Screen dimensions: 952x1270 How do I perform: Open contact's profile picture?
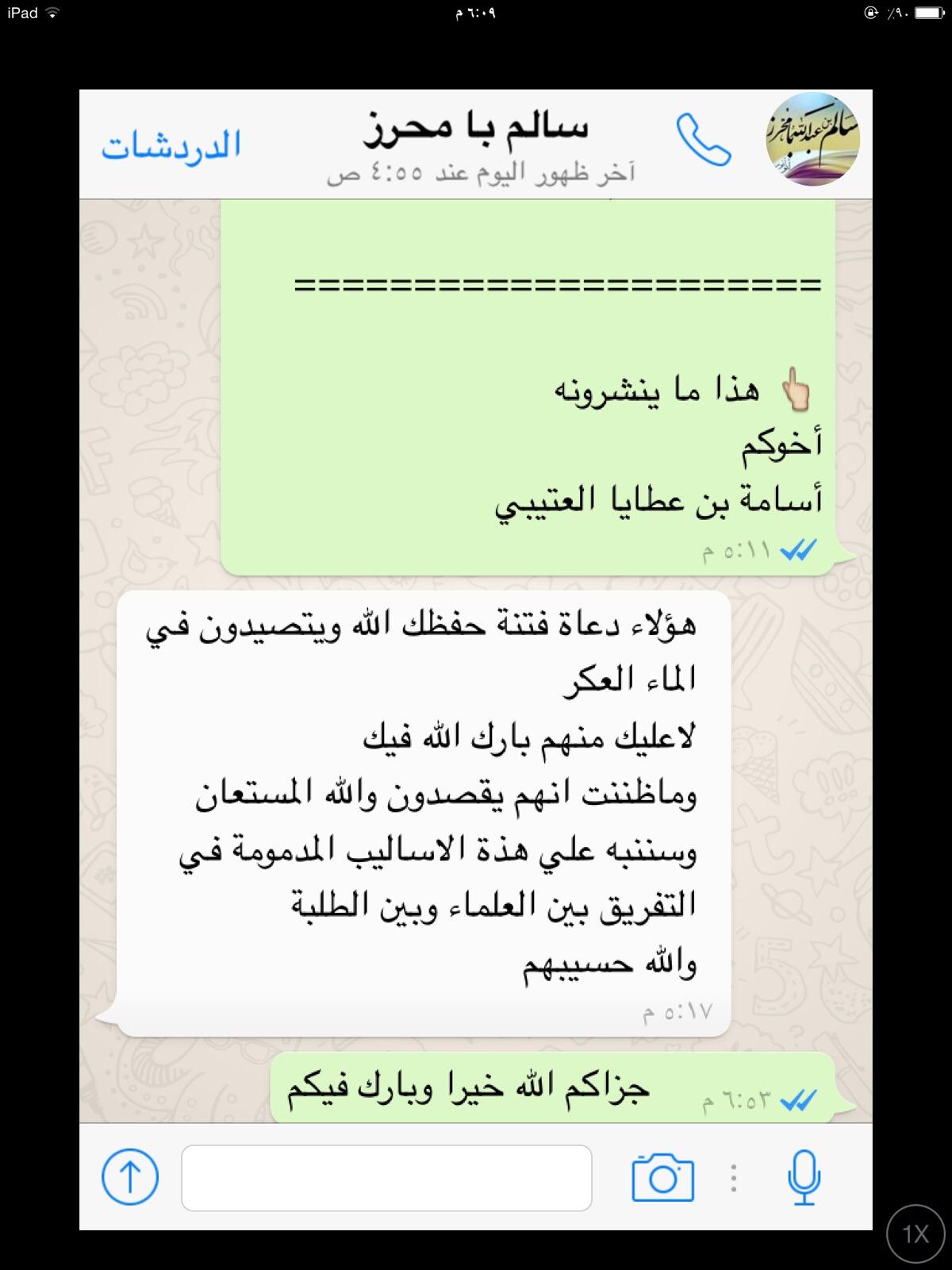click(x=812, y=140)
